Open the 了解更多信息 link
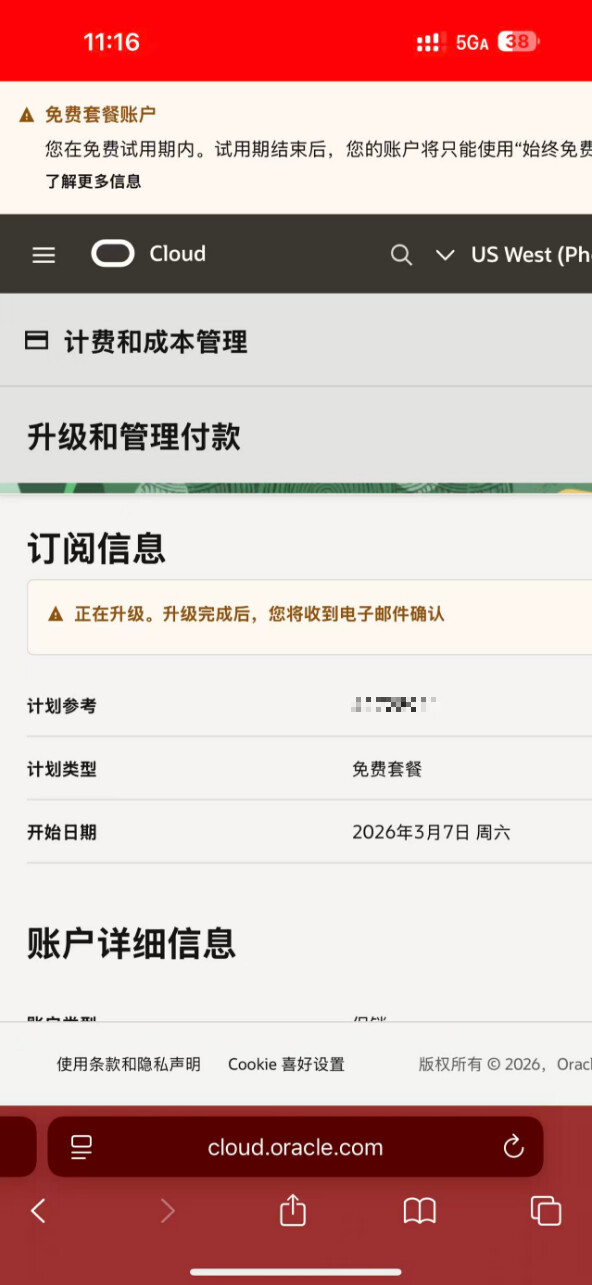 [93, 181]
